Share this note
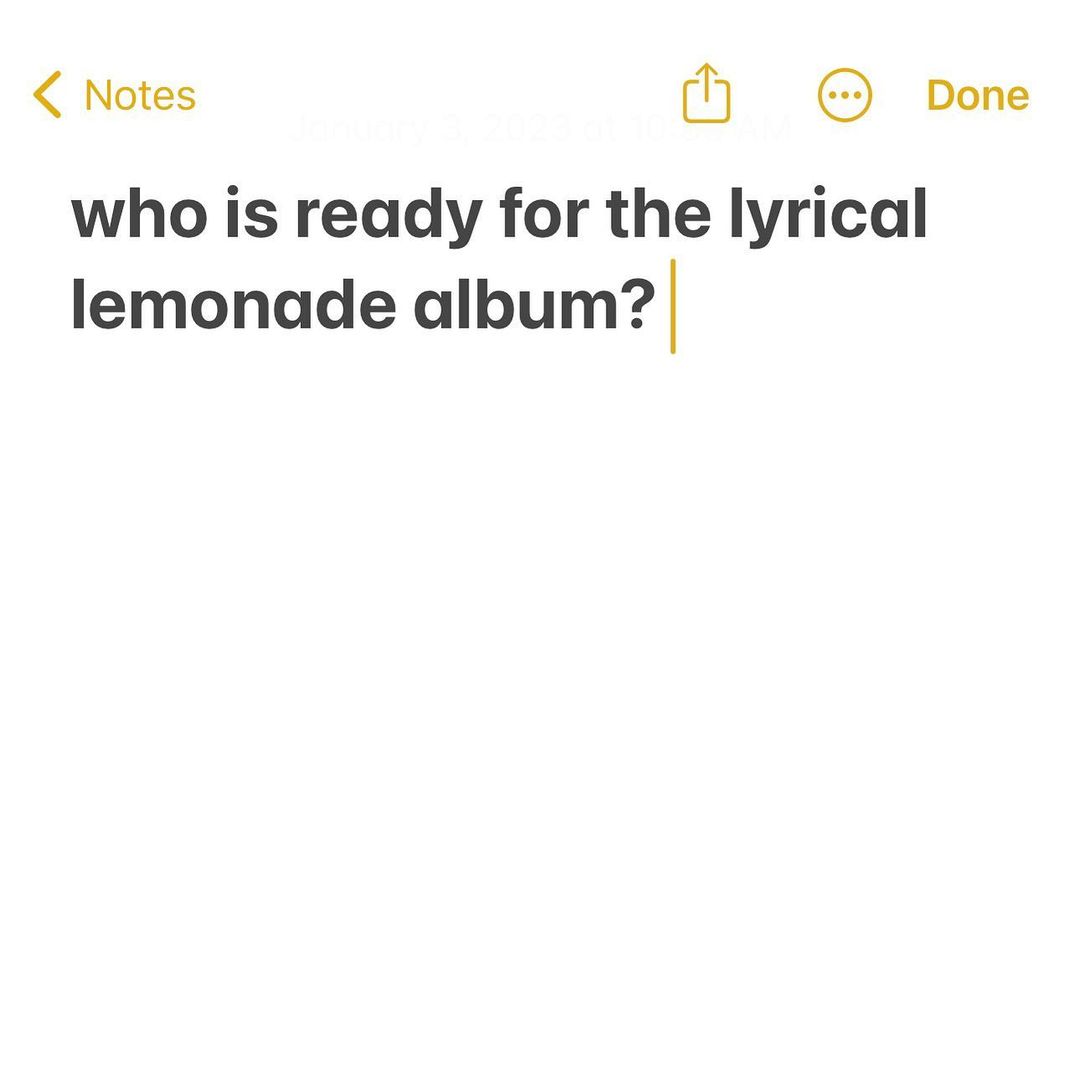Viewport: 1080px width, 1080px height. [706, 94]
